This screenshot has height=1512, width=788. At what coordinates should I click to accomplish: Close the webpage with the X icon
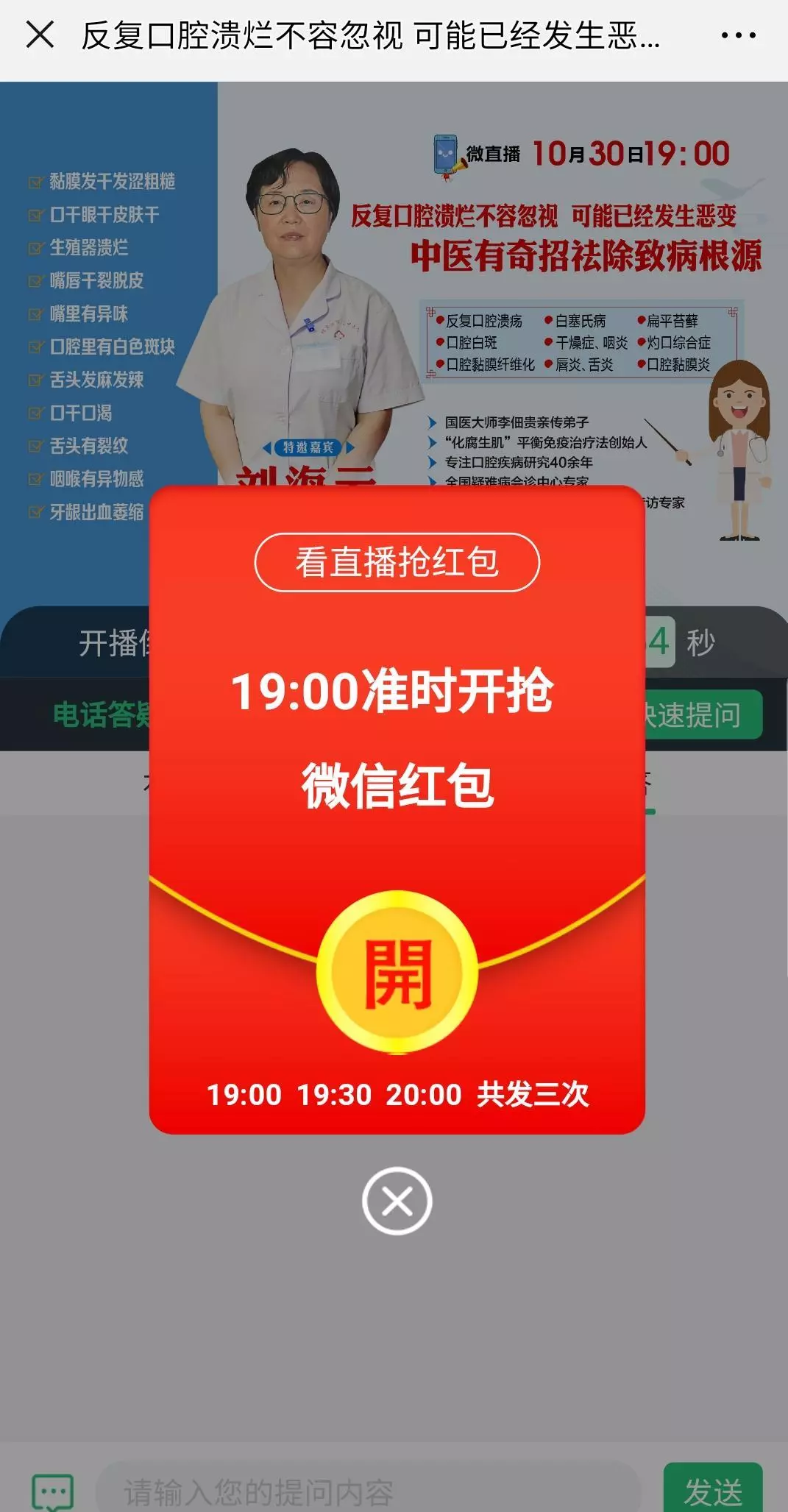click(x=40, y=35)
